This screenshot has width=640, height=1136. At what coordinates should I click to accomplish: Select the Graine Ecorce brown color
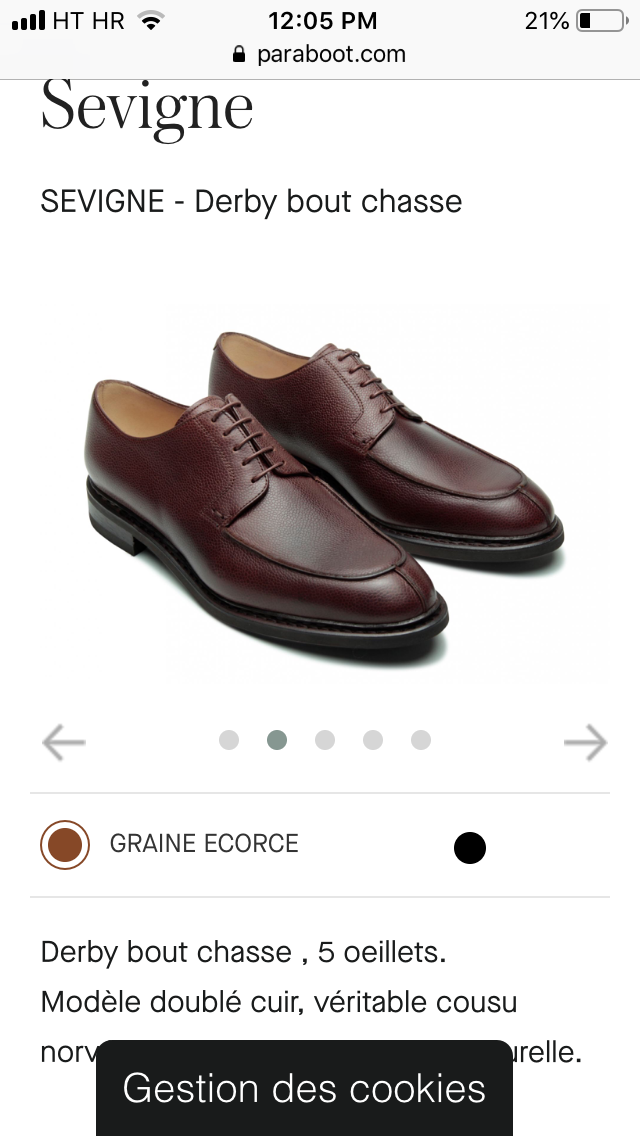(65, 844)
